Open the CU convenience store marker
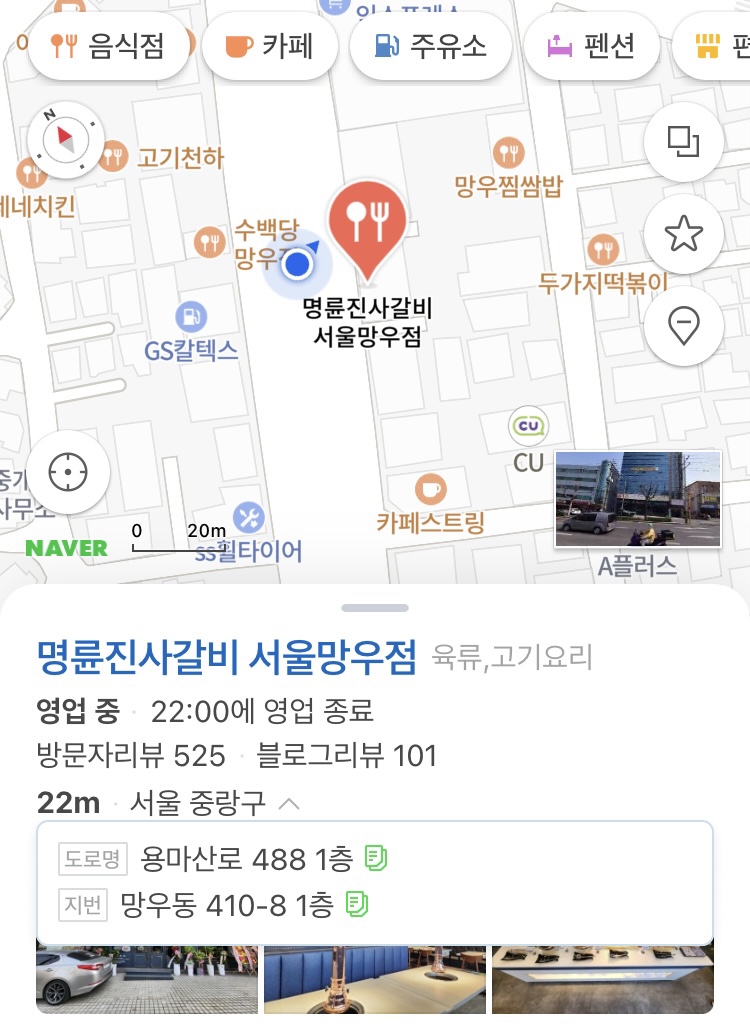Viewport: 750px width, 1035px height. pos(528,427)
